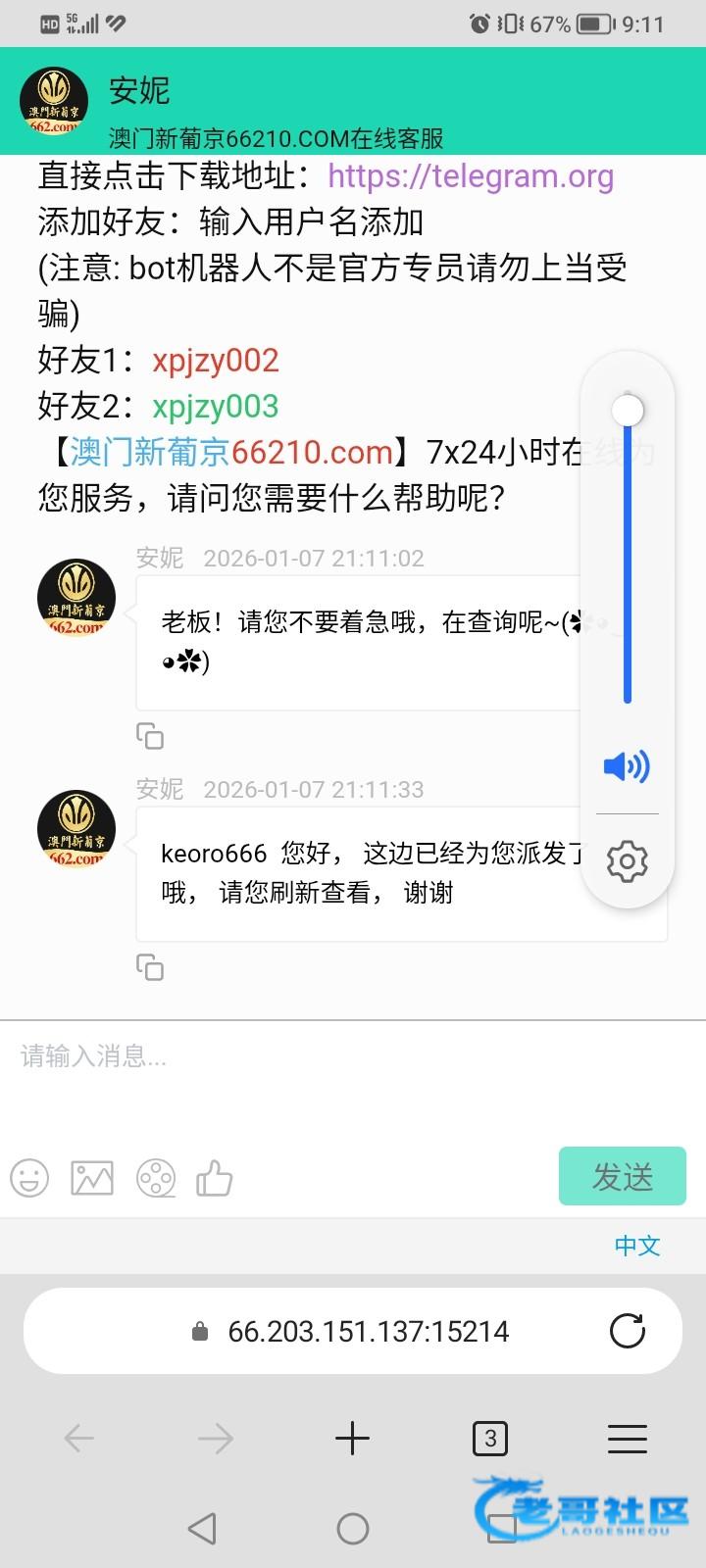Mute media with the speaker icon

click(x=627, y=766)
